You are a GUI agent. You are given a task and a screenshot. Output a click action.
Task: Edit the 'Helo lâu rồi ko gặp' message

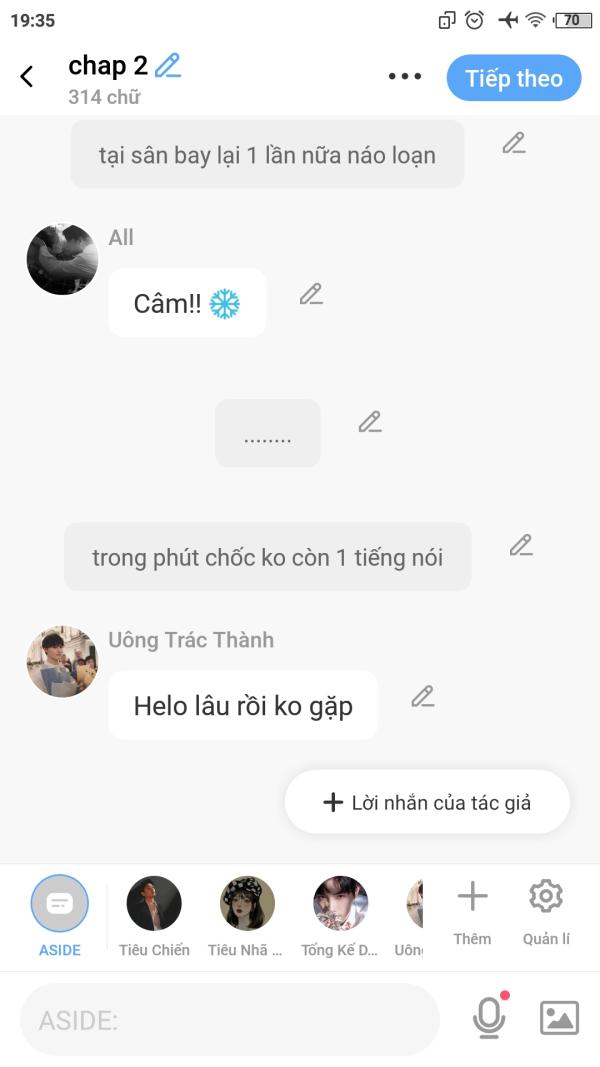pyautogui.click(x=423, y=696)
